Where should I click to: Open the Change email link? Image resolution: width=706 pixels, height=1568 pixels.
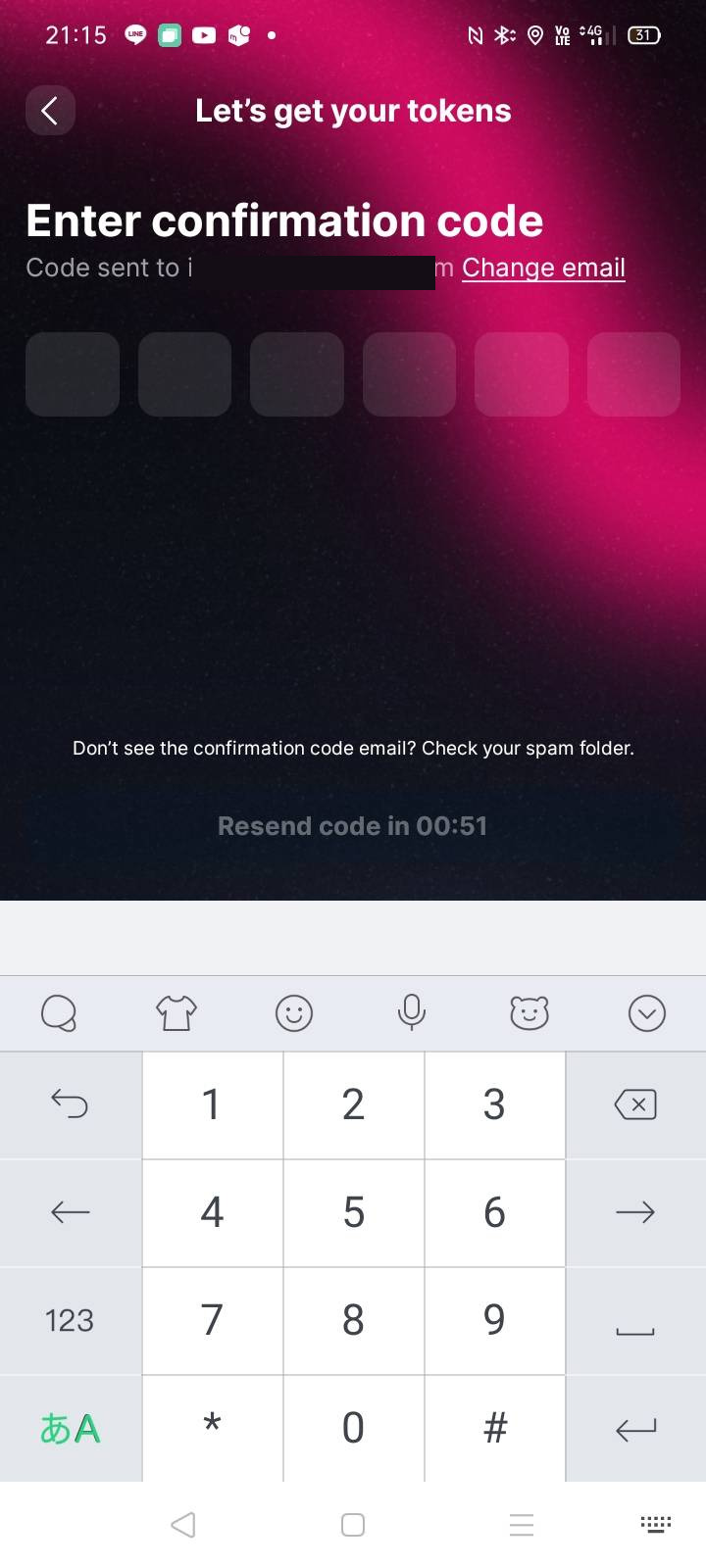coord(543,268)
